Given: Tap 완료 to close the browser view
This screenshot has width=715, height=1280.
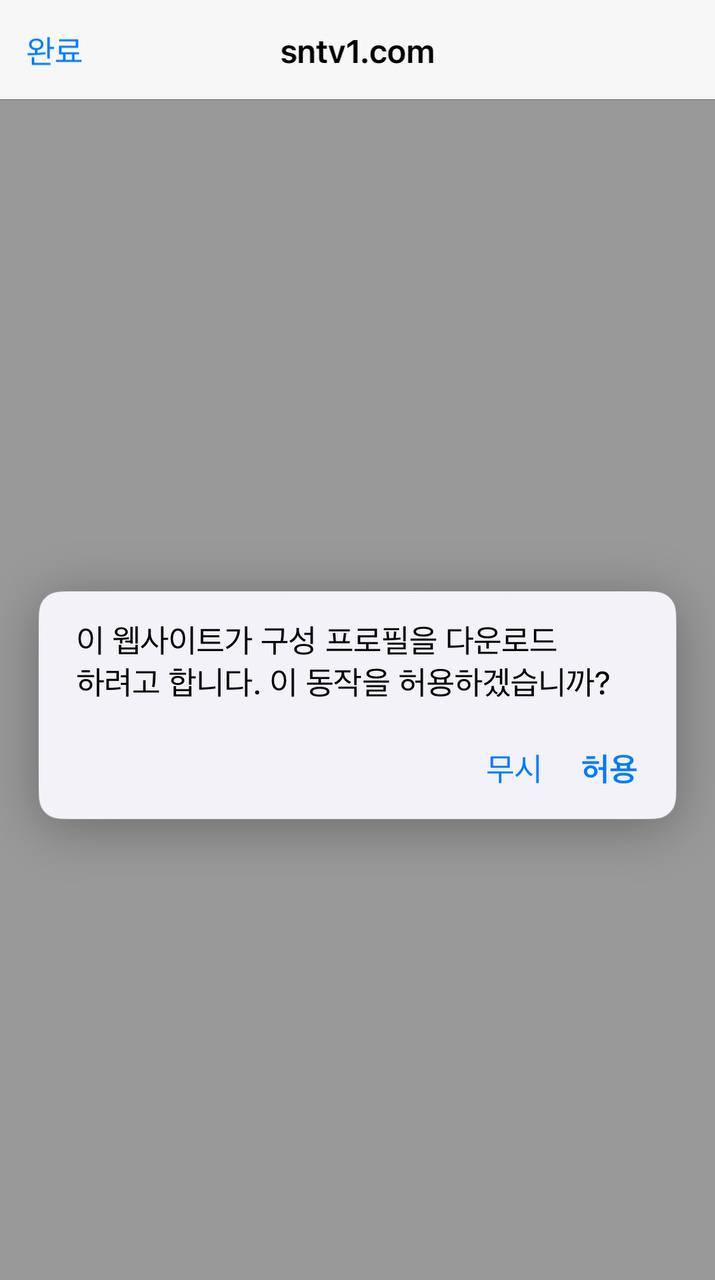Looking at the screenshot, I should 54,51.
